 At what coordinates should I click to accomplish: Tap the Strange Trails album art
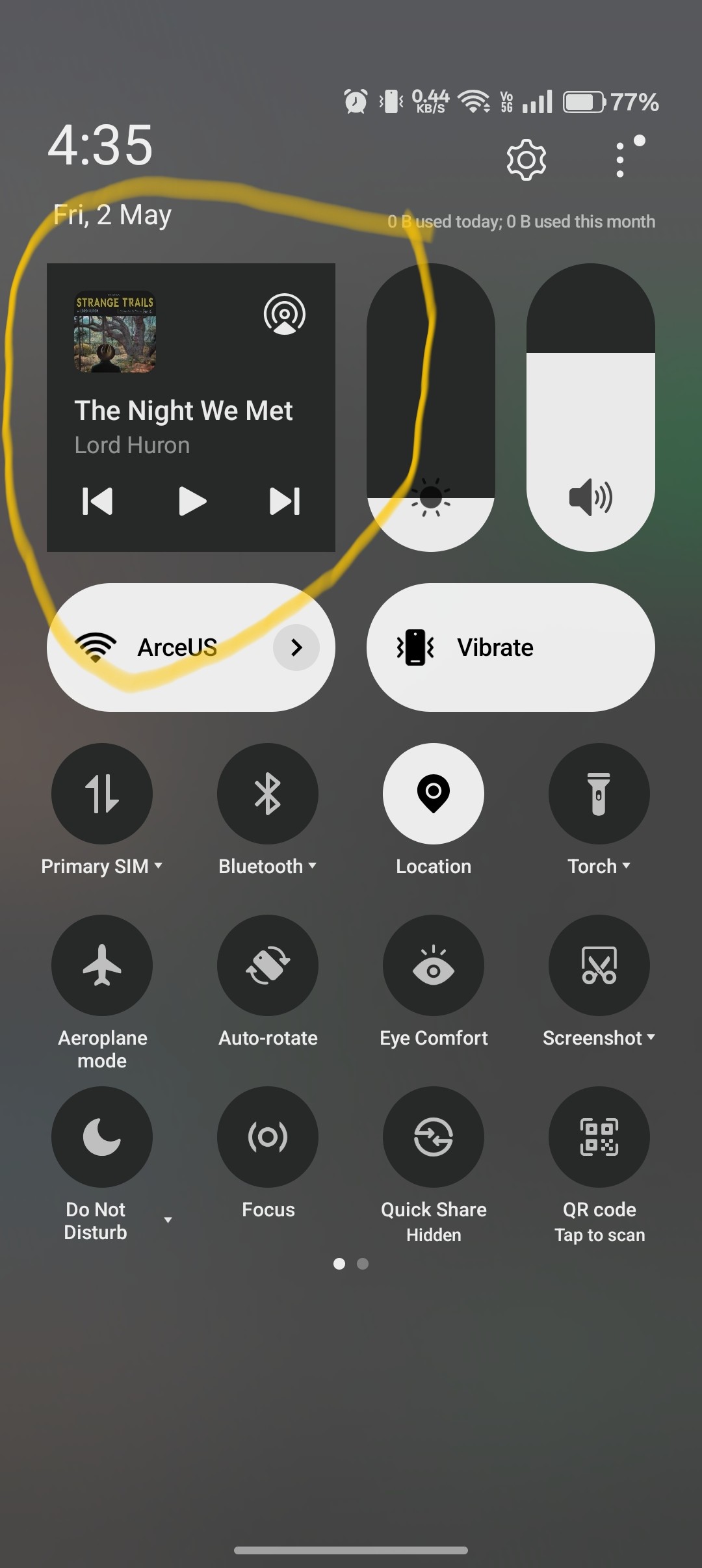tap(114, 337)
